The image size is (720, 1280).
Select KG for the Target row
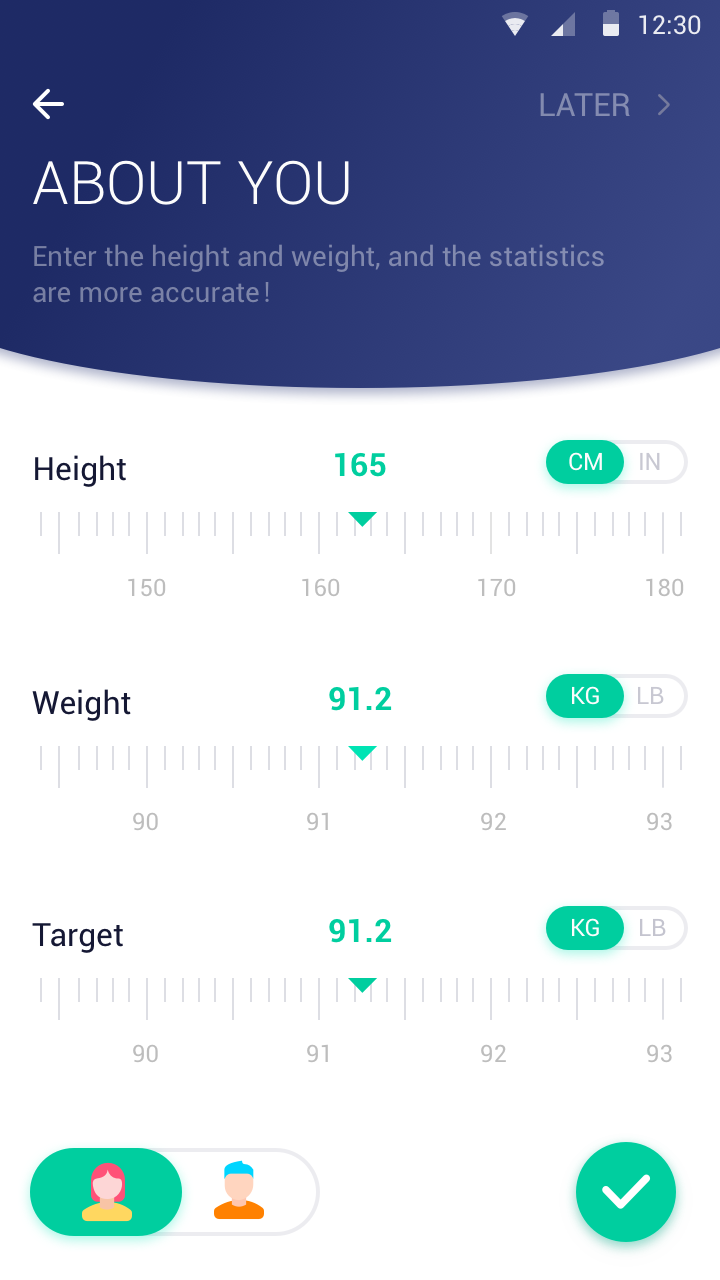coord(585,928)
